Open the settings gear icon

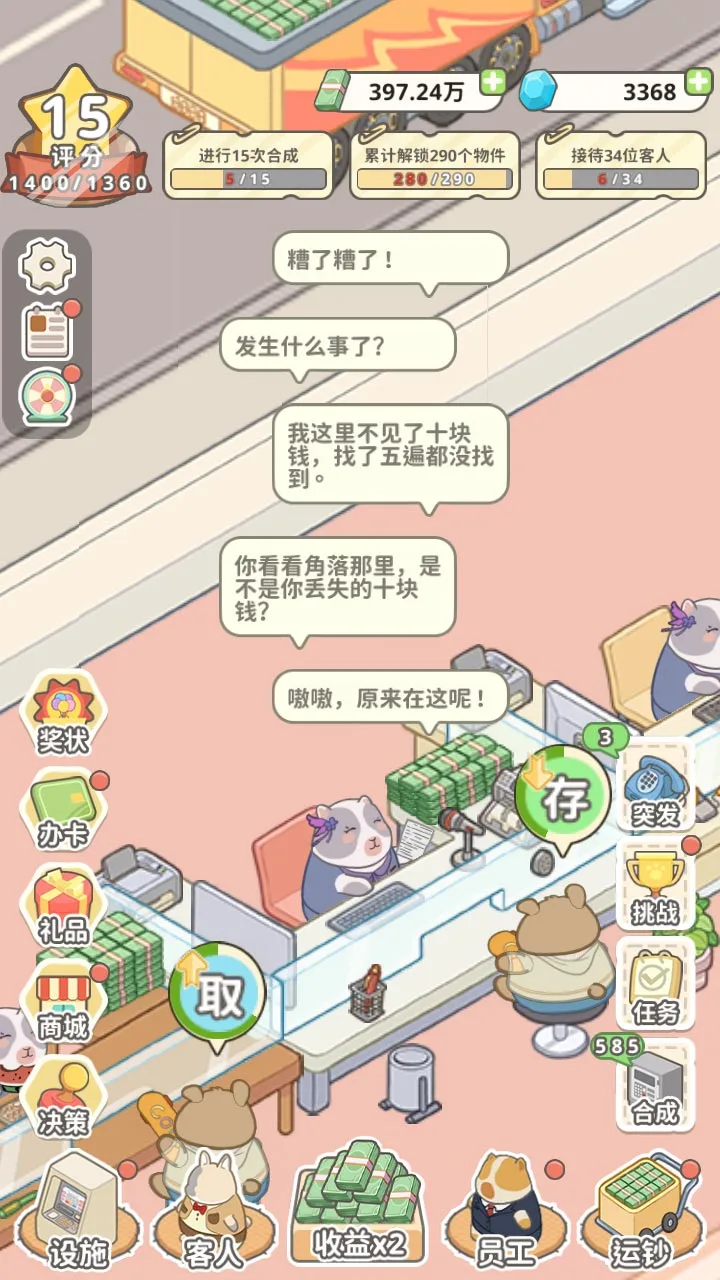pos(47,265)
